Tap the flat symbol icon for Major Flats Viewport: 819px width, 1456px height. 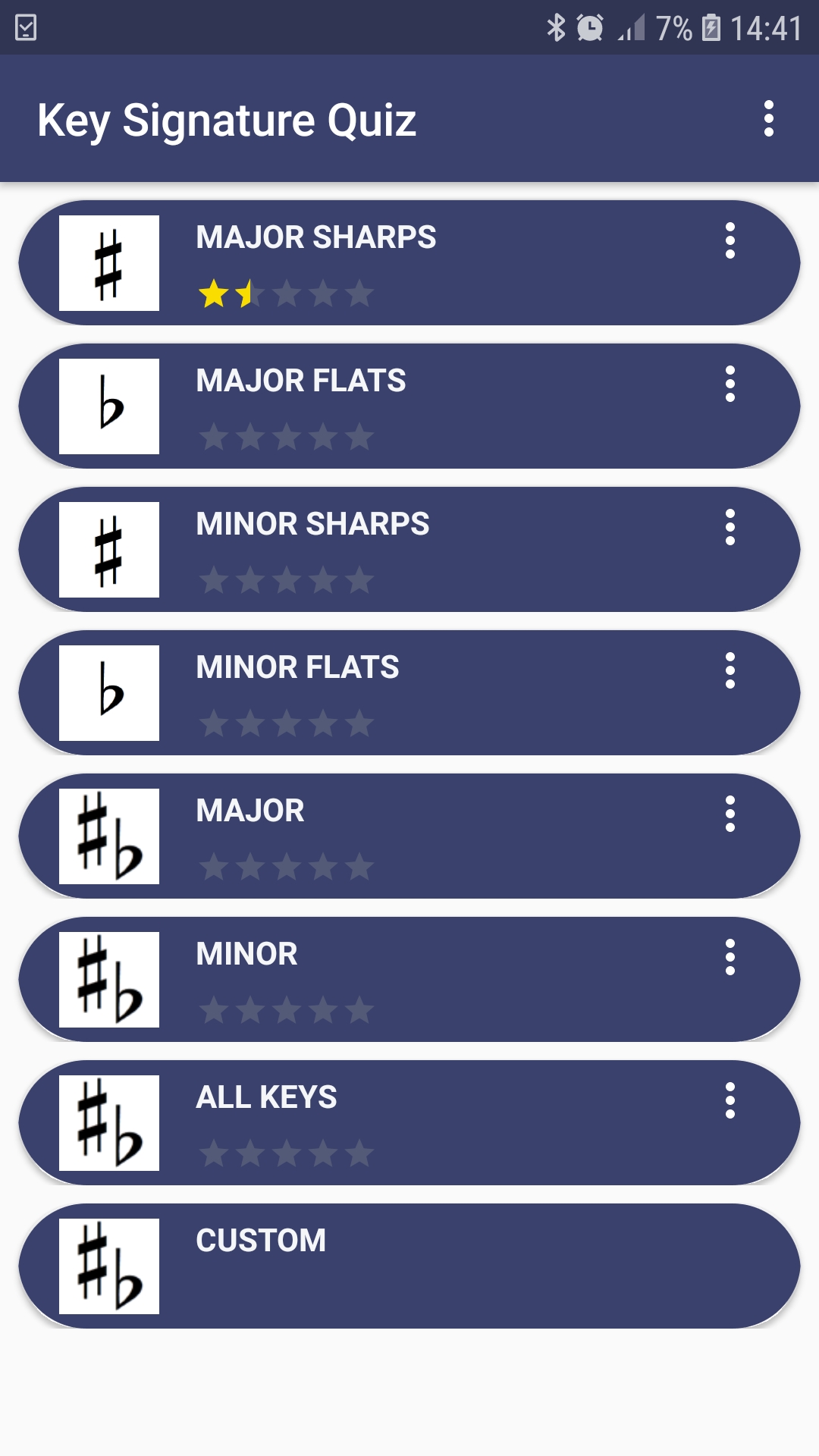[x=109, y=404]
